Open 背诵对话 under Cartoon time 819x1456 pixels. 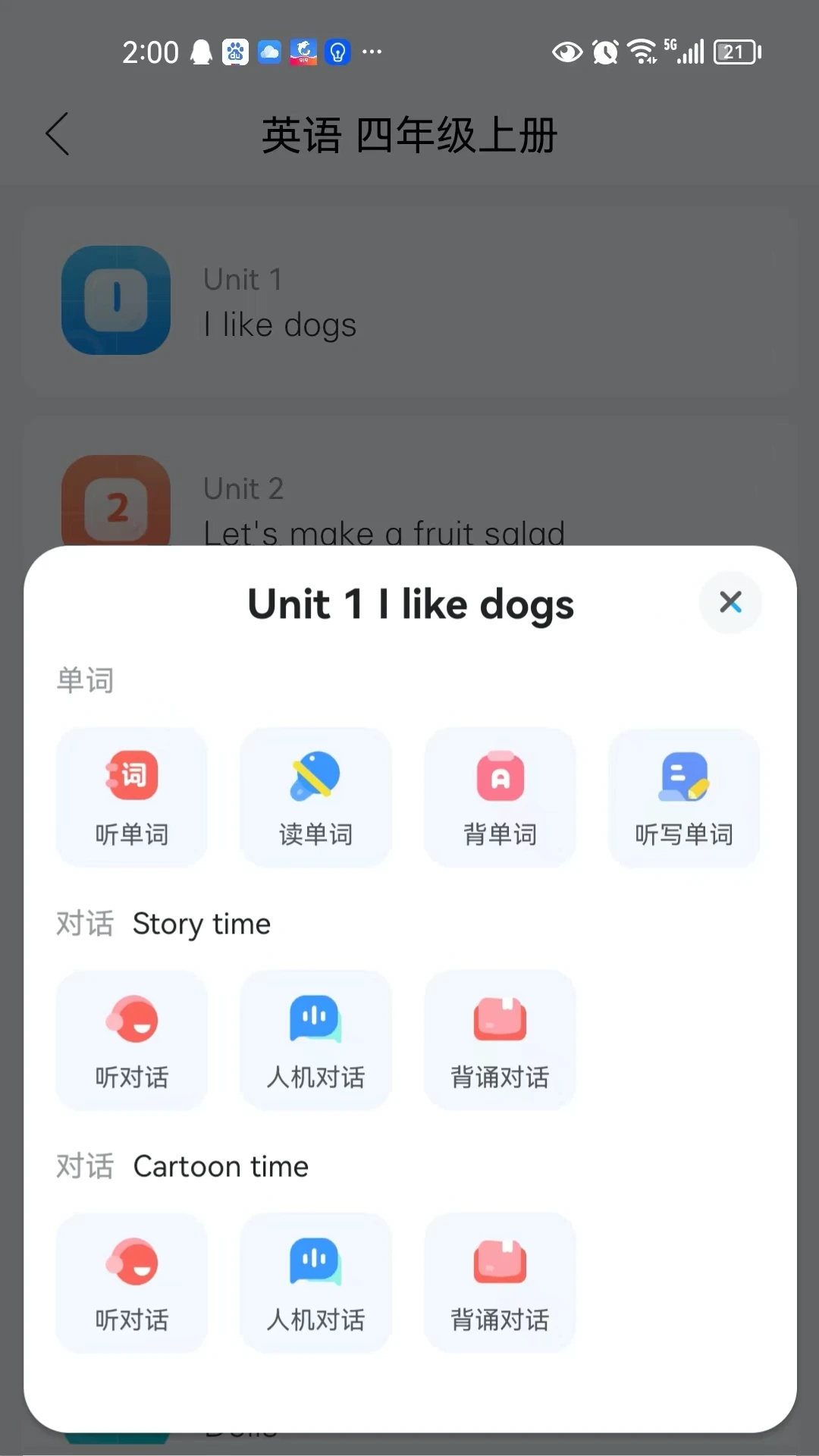click(x=499, y=1283)
